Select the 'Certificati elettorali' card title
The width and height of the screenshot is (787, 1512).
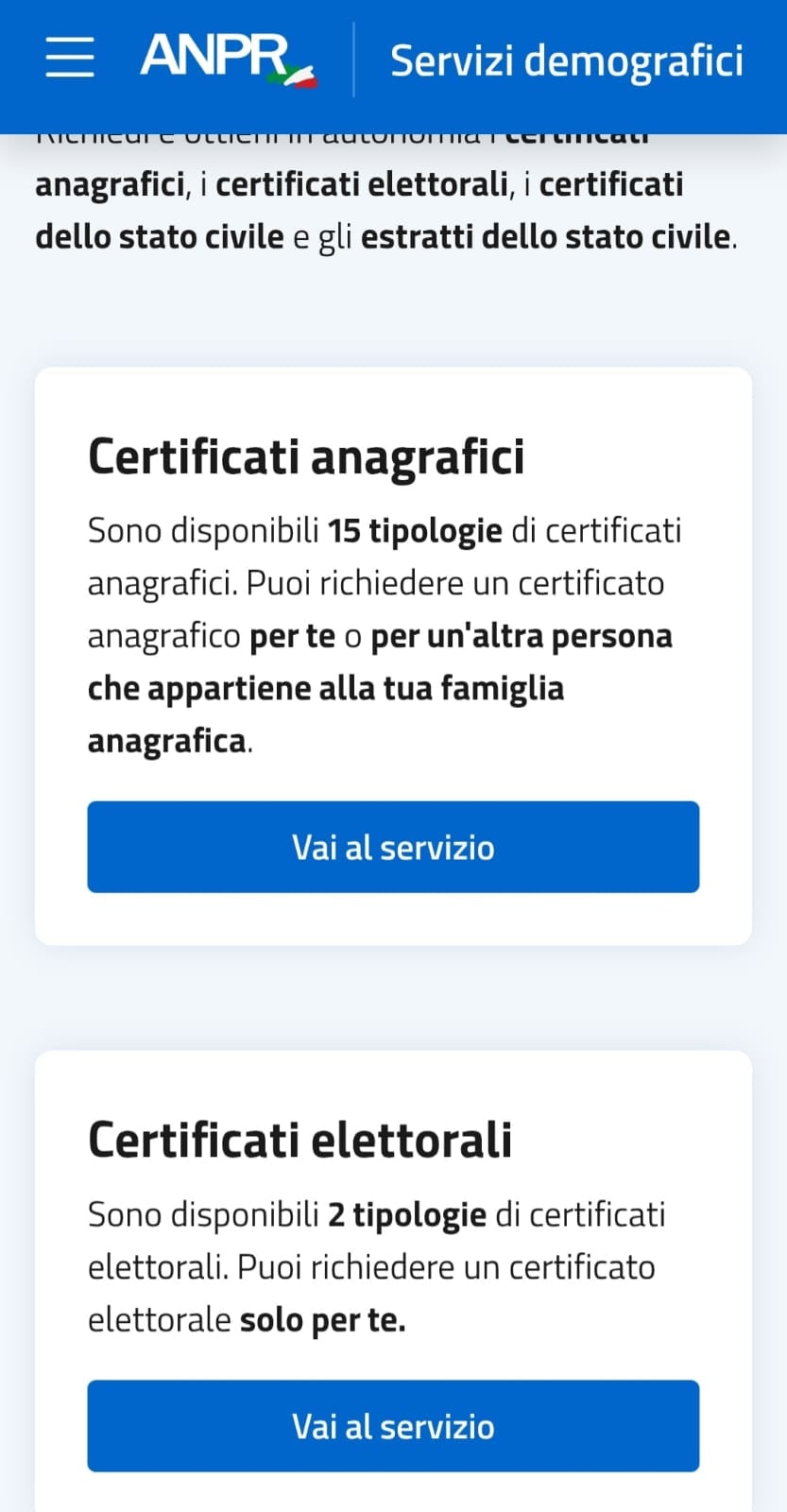coord(299,1139)
